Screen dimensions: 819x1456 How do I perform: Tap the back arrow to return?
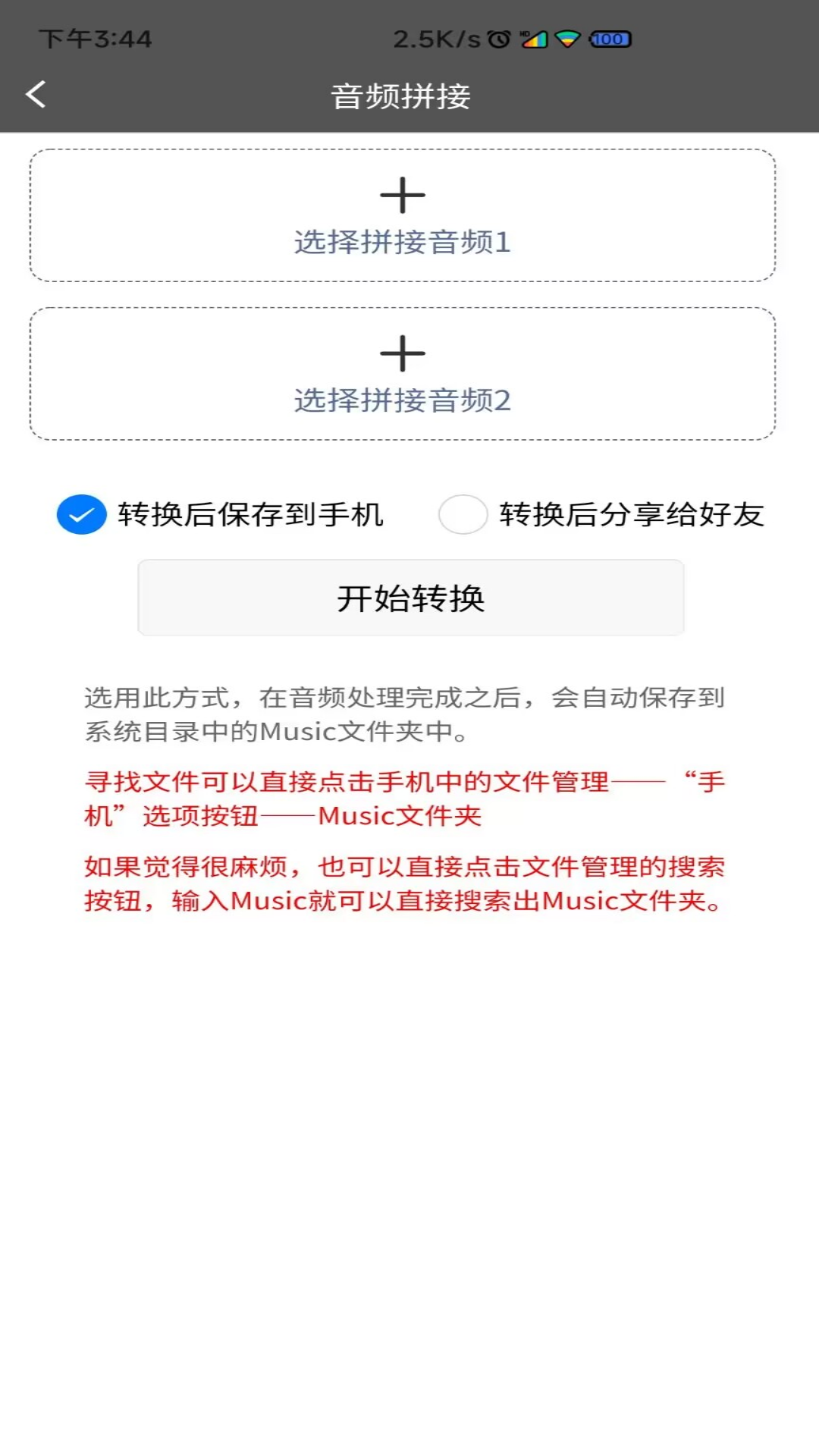34,96
